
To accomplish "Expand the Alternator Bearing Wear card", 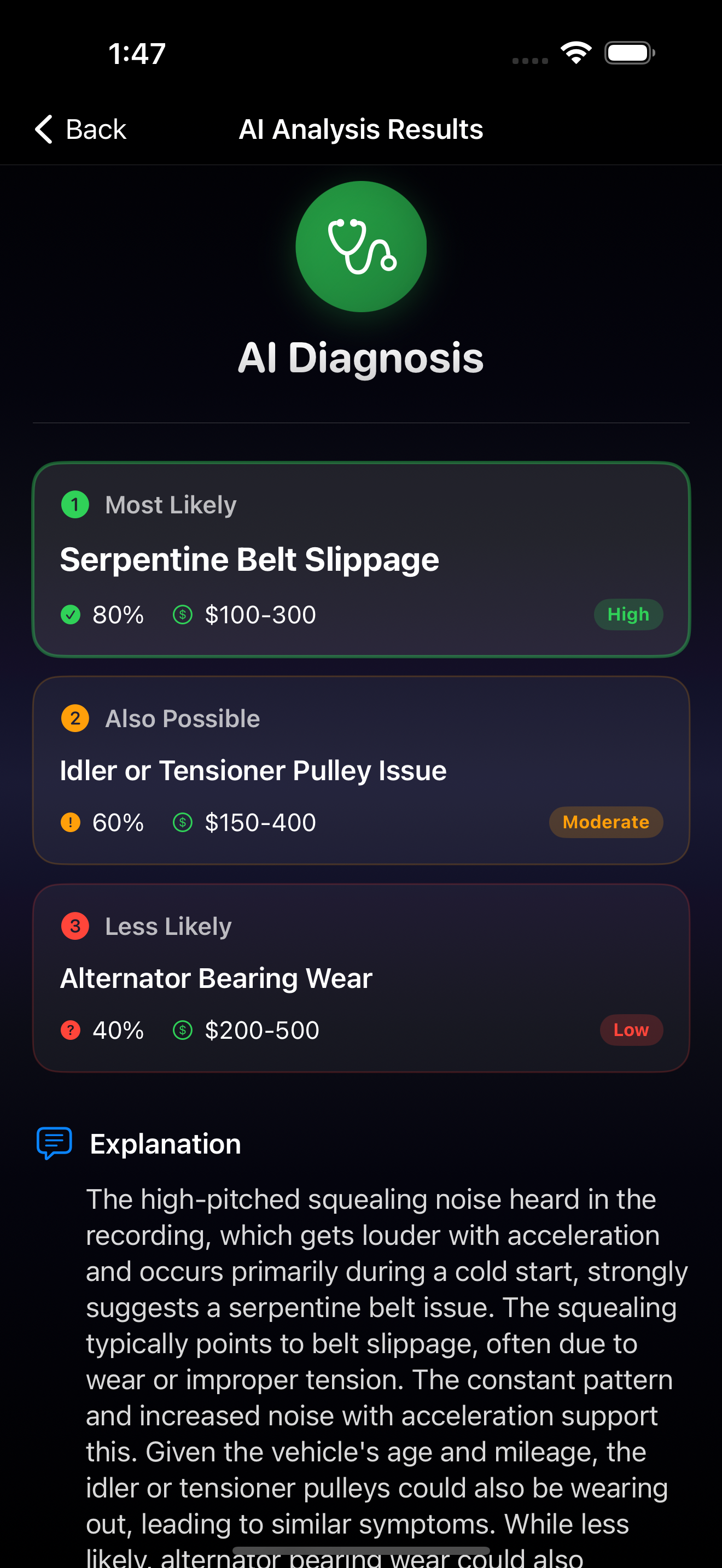I will (x=361, y=978).
